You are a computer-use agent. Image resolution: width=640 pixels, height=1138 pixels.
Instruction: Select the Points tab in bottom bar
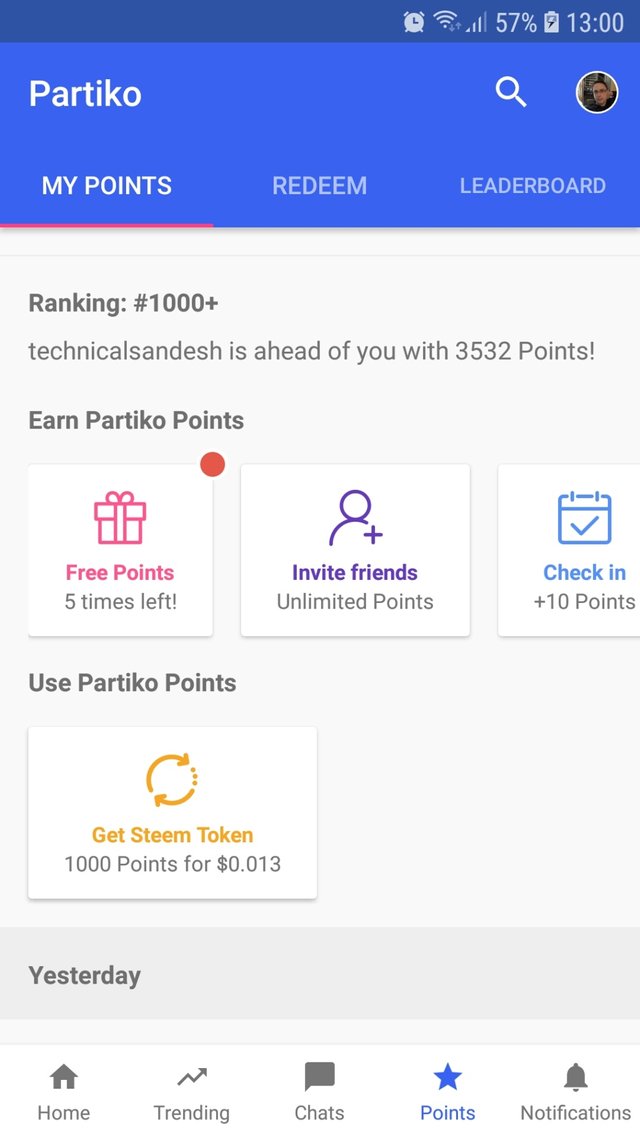point(448,1092)
